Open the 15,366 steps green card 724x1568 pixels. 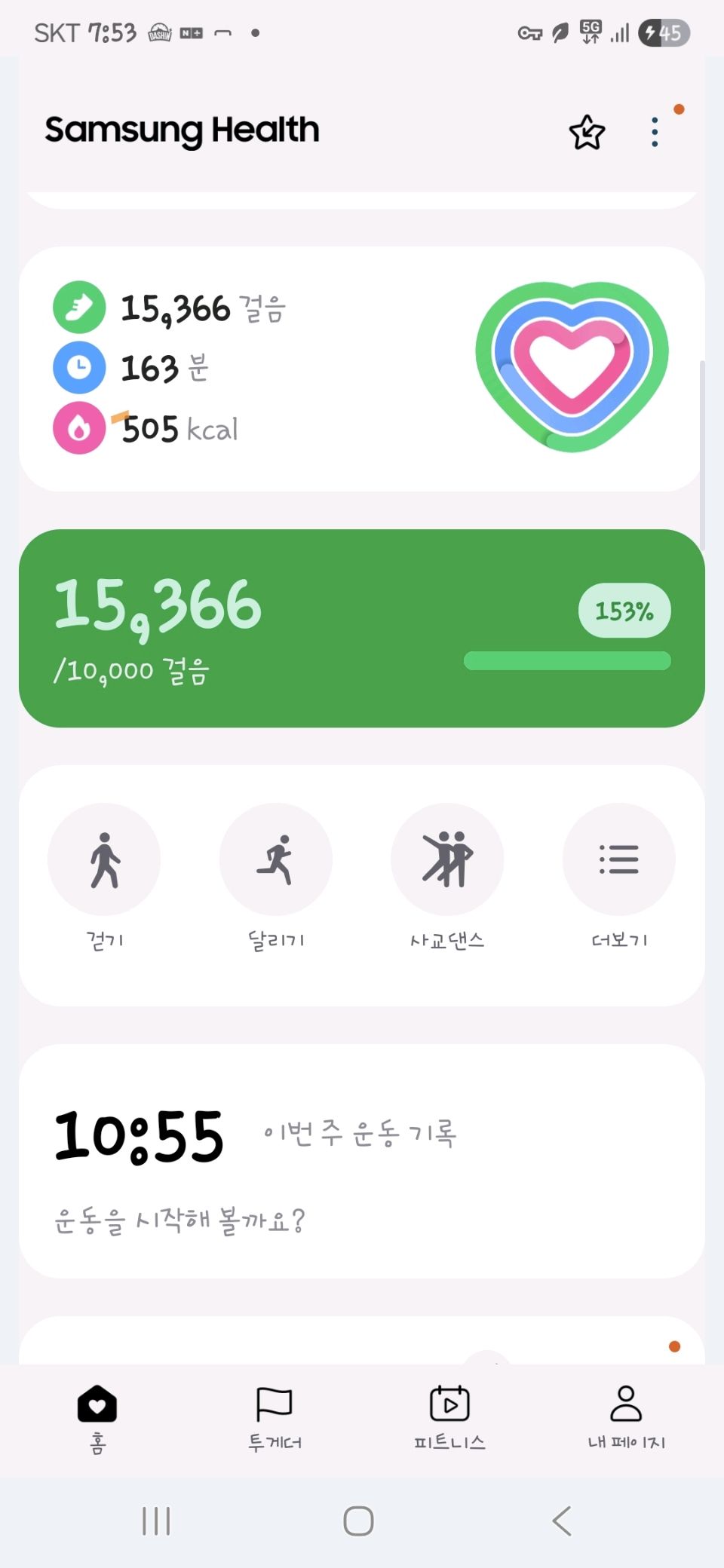tap(362, 628)
